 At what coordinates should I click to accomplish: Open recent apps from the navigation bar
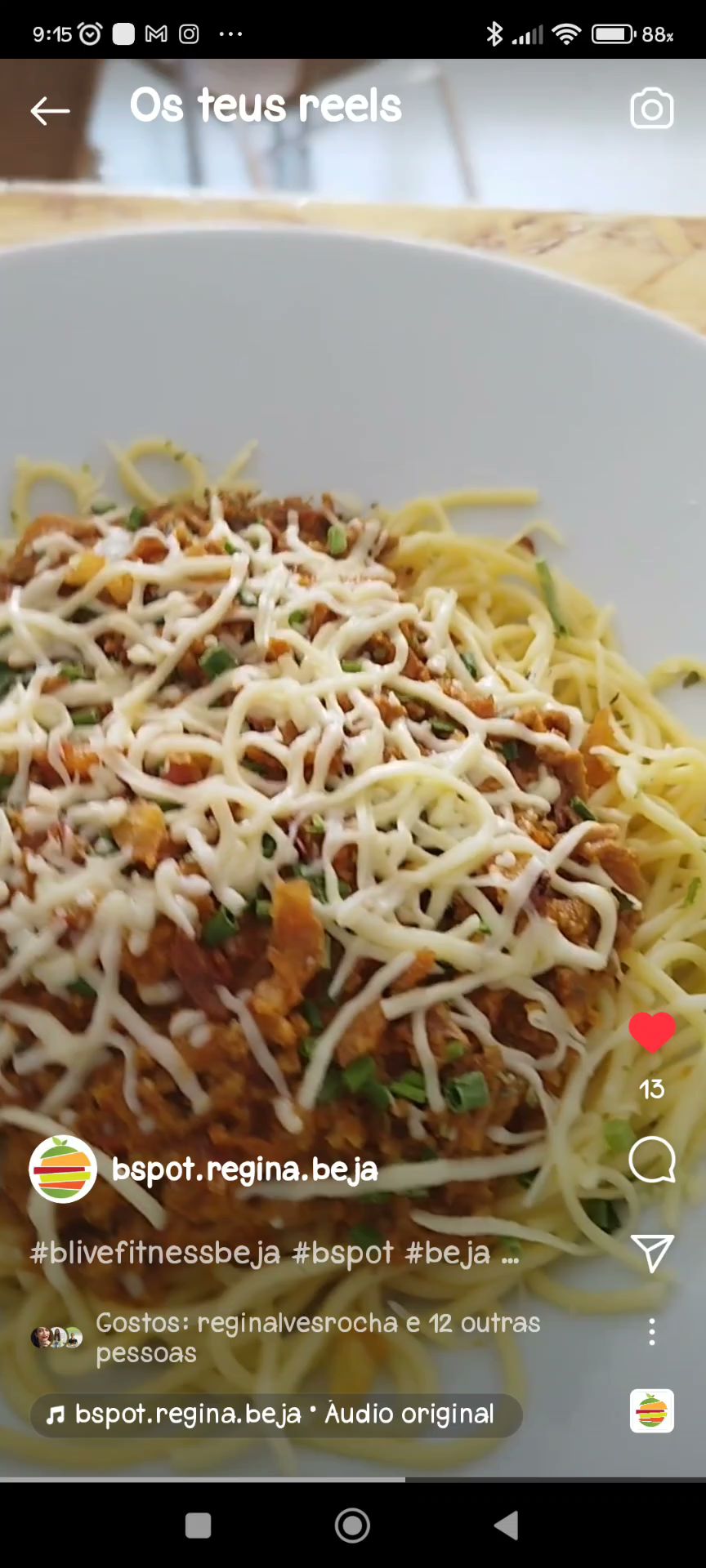[198, 1525]
